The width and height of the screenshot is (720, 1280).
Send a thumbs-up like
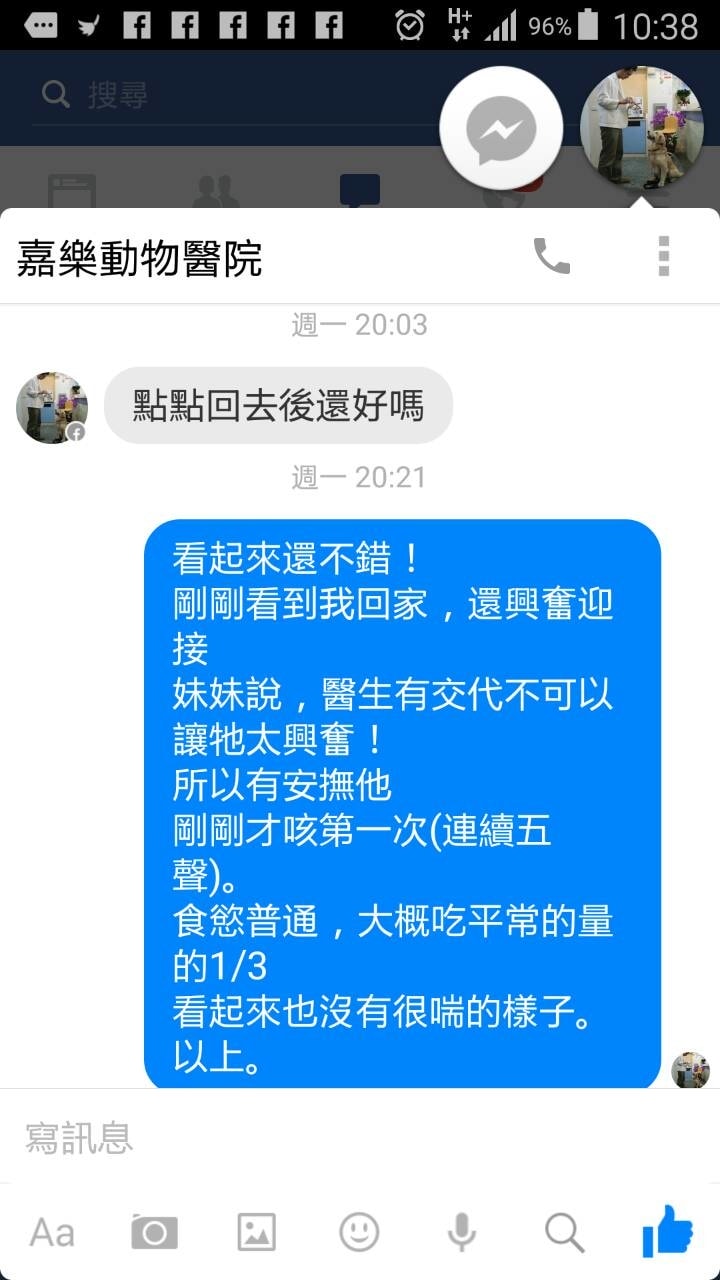[667, 1230]
